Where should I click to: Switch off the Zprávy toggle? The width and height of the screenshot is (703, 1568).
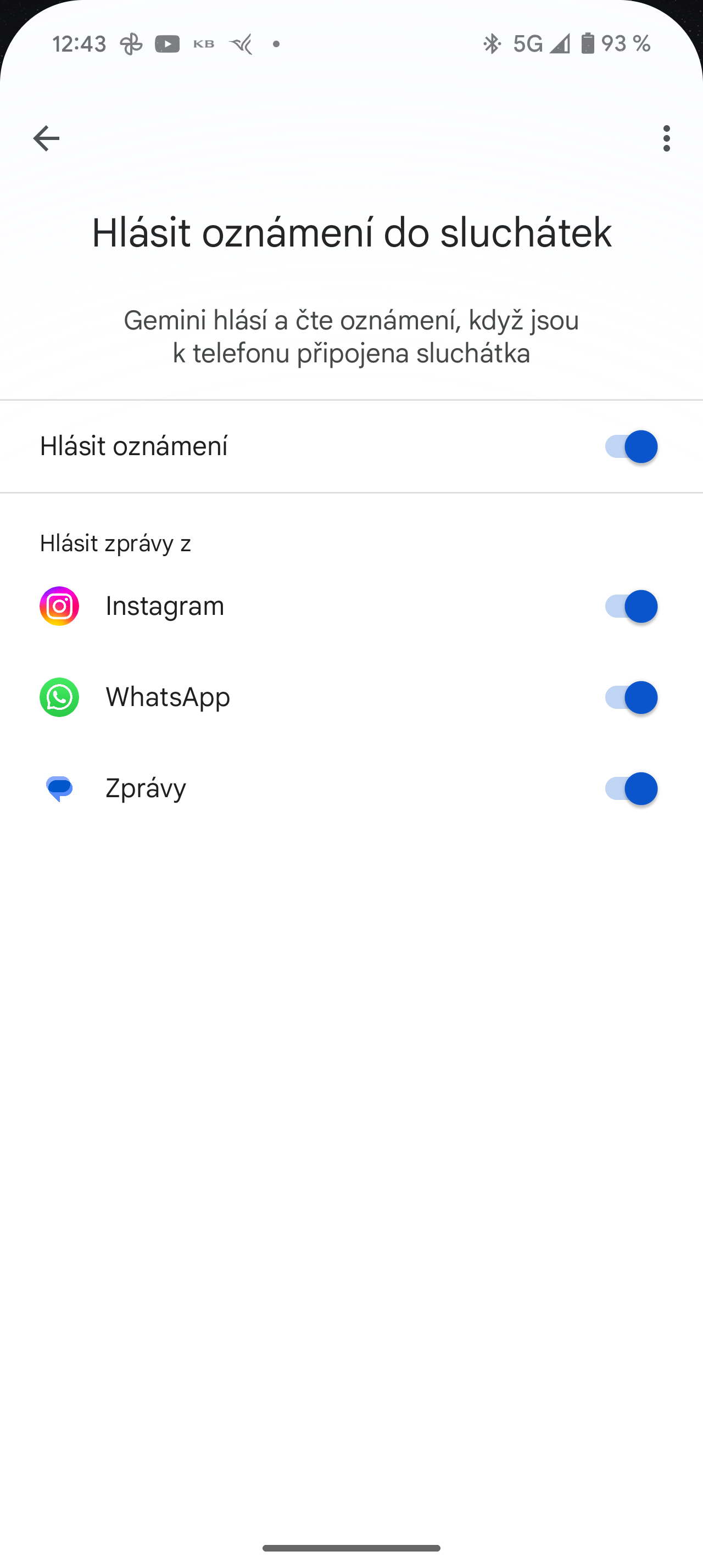pos(631,789)
